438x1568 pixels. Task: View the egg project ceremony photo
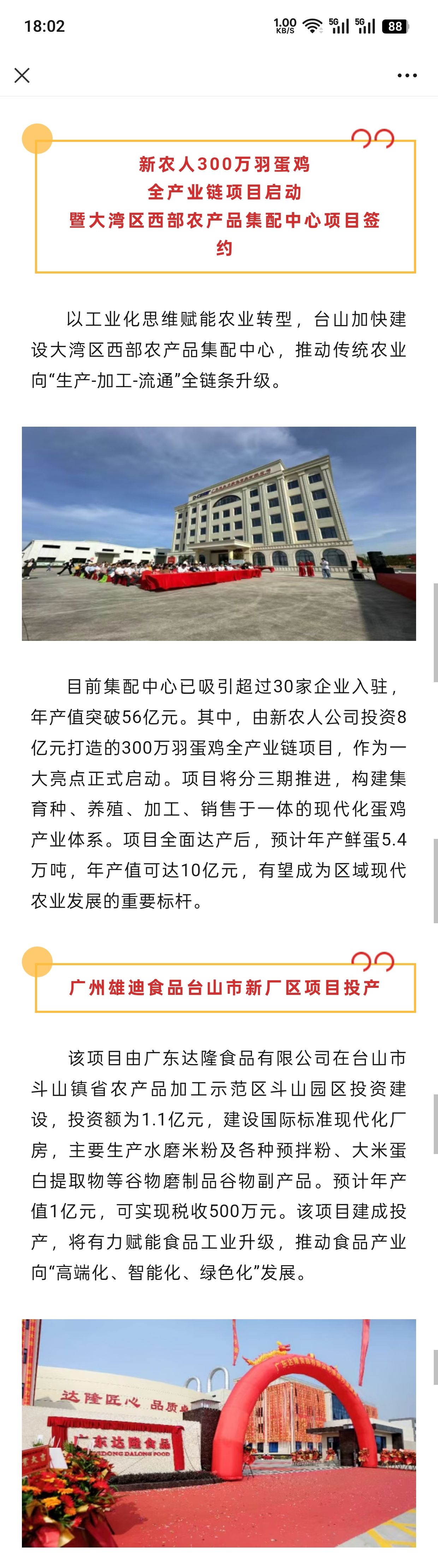219,533
